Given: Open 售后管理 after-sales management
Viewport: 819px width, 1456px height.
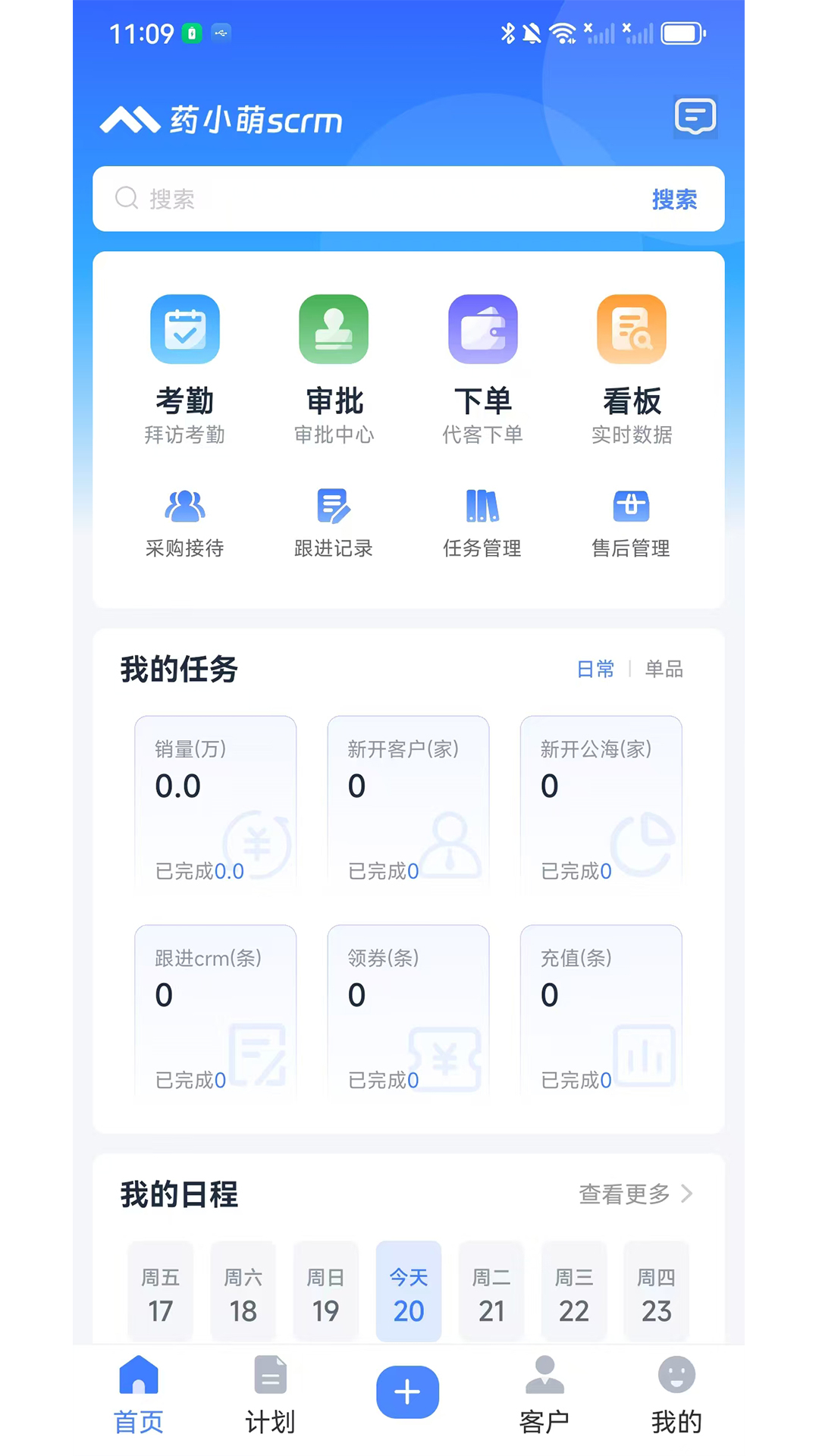Looking at the screenshot, I should click(632, 519).
